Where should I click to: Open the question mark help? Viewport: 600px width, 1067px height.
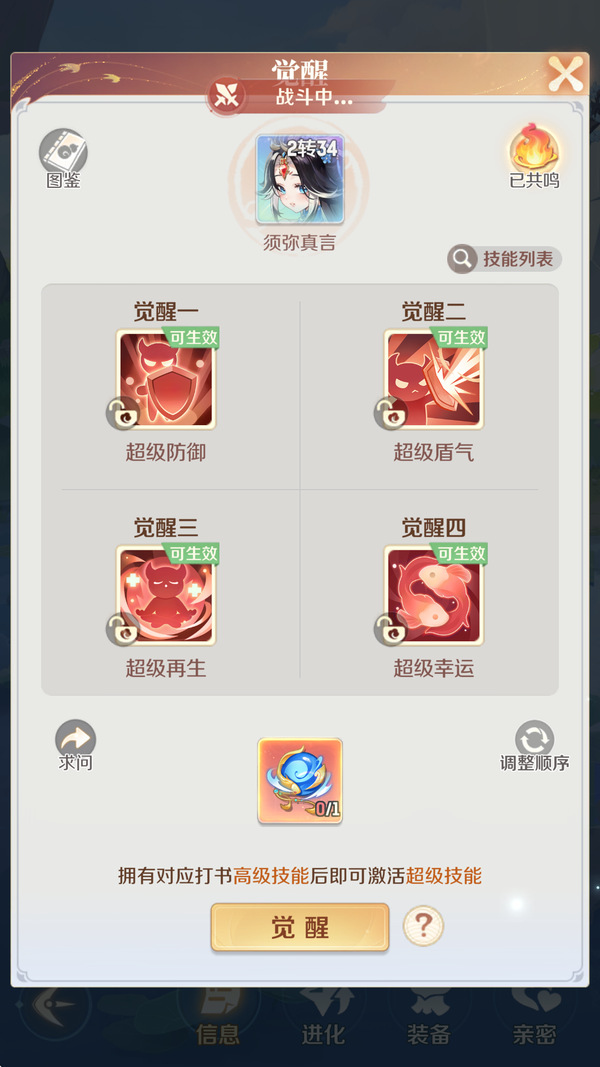(x=423, y=926)
